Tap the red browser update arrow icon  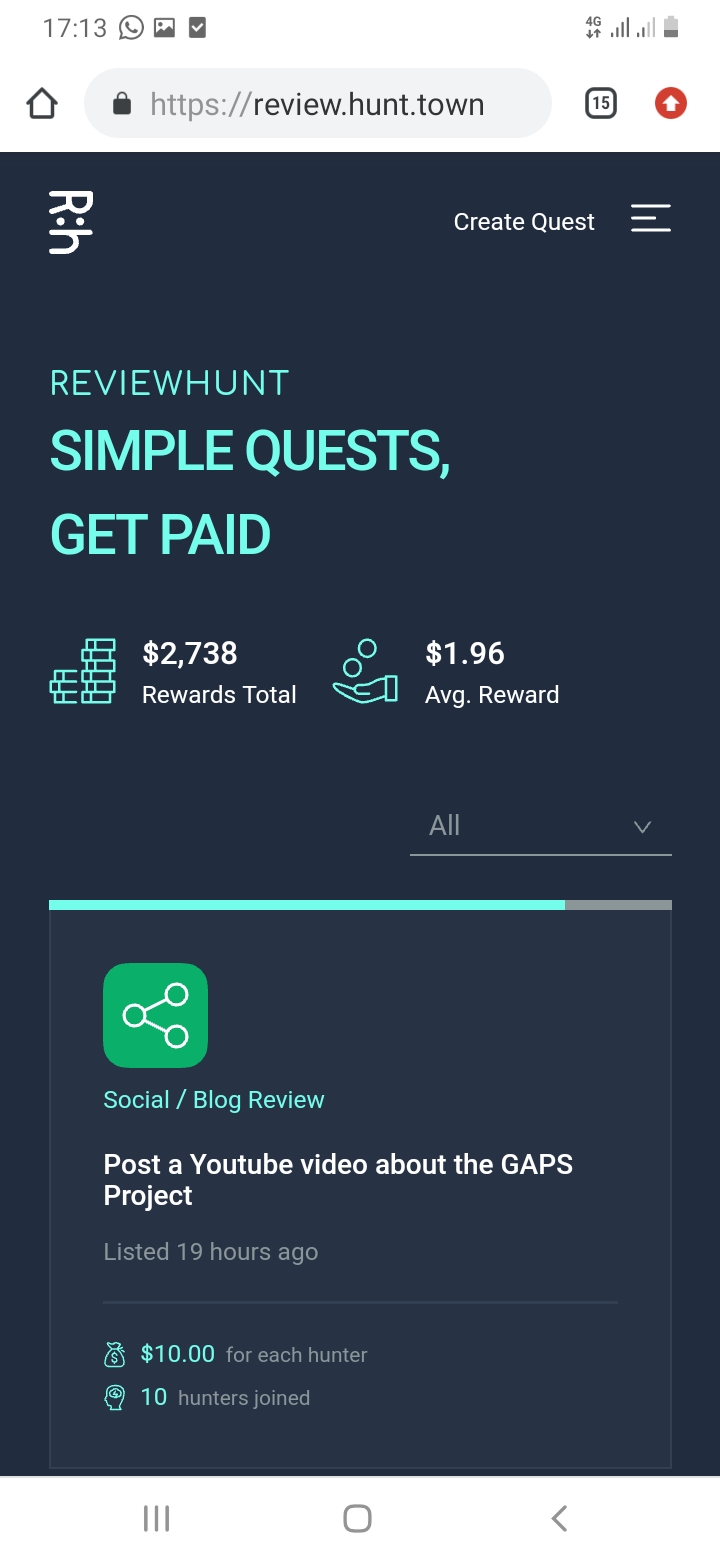[x=671, y=103]
